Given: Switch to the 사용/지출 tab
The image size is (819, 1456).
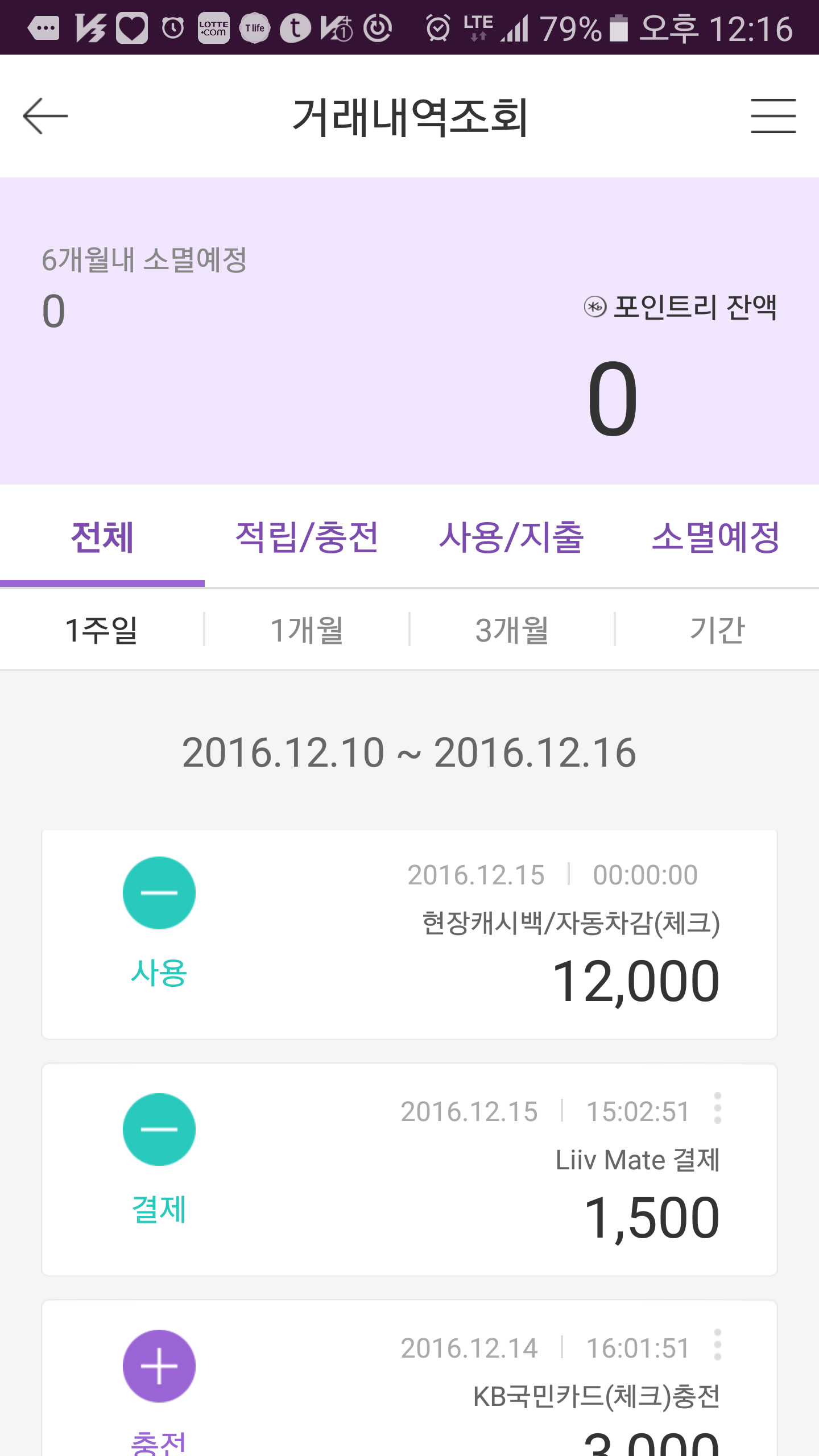Looking at the screenshot, I should (512, 537).
